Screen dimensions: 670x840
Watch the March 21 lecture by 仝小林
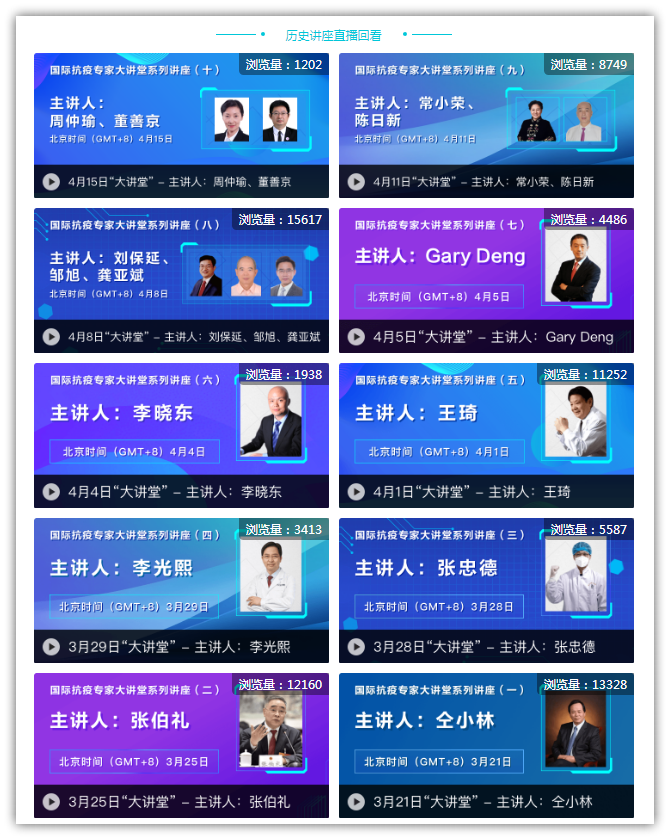tap(486, 745)
